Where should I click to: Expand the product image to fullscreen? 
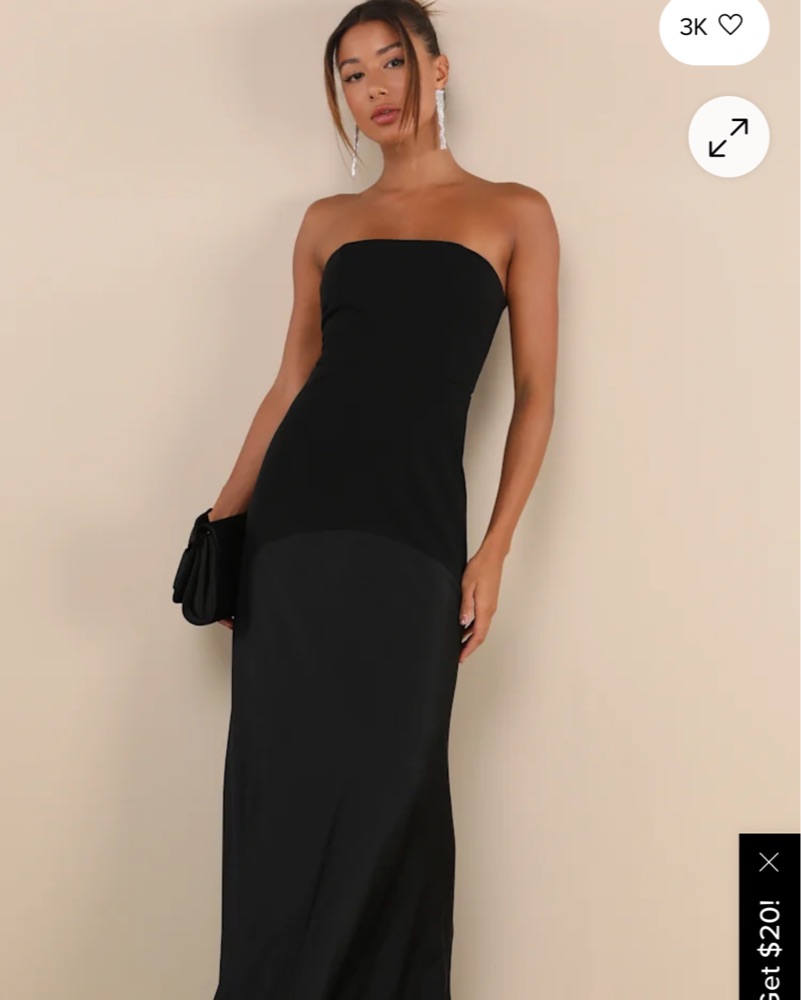(728, 138)
